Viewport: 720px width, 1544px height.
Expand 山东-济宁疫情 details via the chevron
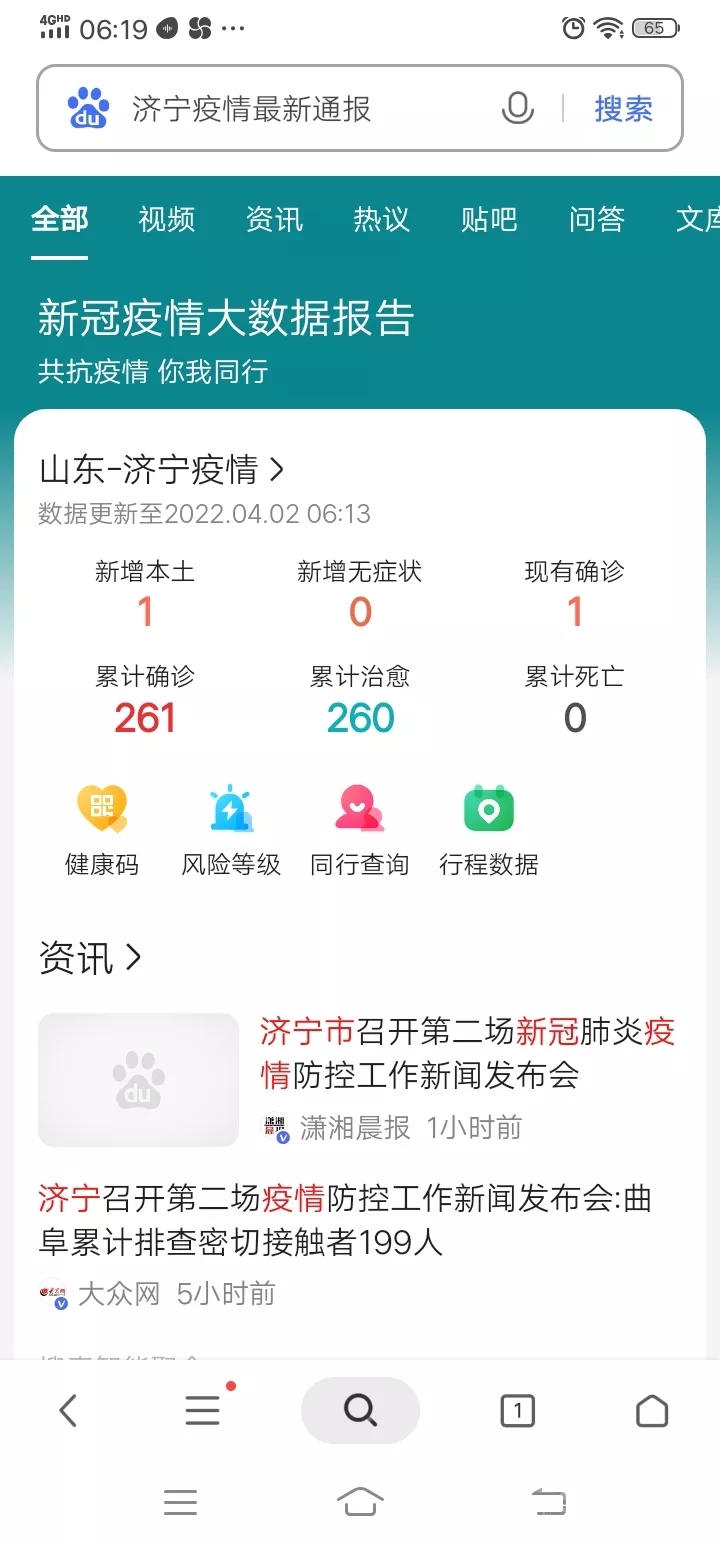pos(281,469)
